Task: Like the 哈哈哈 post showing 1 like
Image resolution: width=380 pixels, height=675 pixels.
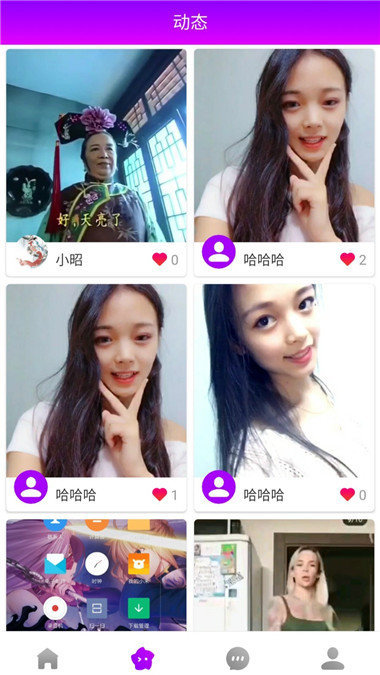Action: tap(159, 494)
